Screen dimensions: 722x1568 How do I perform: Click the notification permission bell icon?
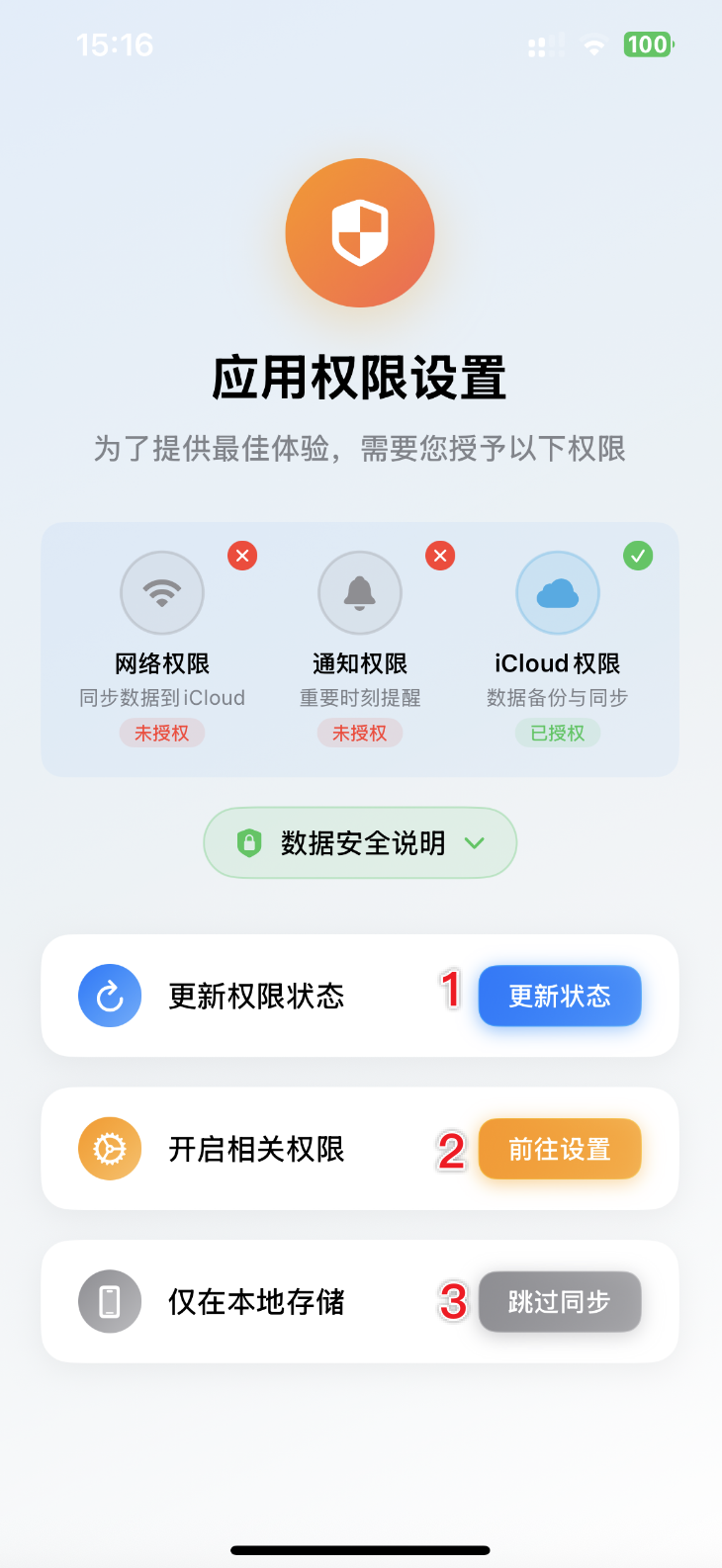pyautogui.click(x=359, y=592)
